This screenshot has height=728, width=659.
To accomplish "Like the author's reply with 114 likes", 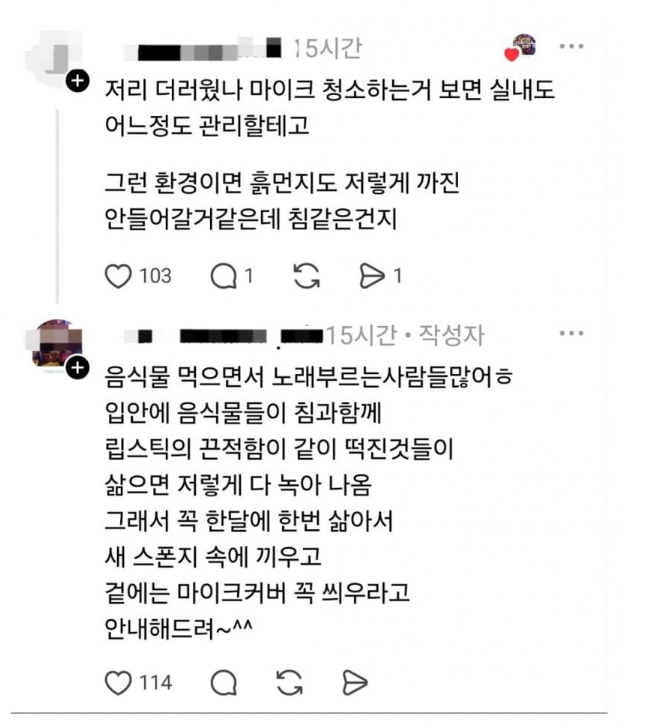I will 119,683.
